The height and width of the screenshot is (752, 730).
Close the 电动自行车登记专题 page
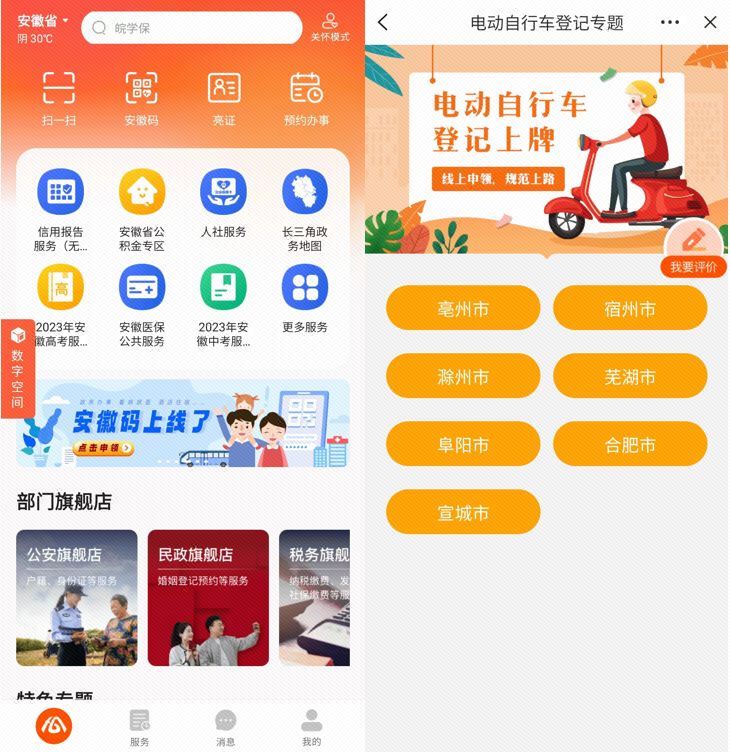[710, 22]
